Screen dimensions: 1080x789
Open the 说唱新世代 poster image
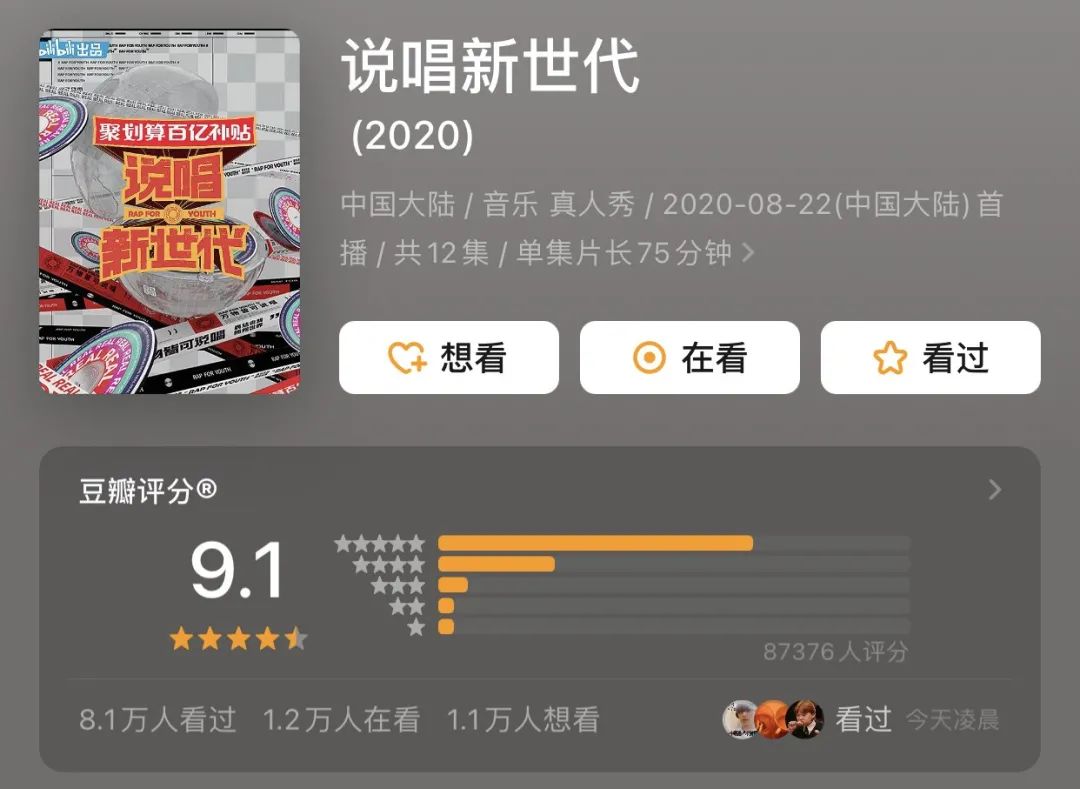click(x=169, y=211)
